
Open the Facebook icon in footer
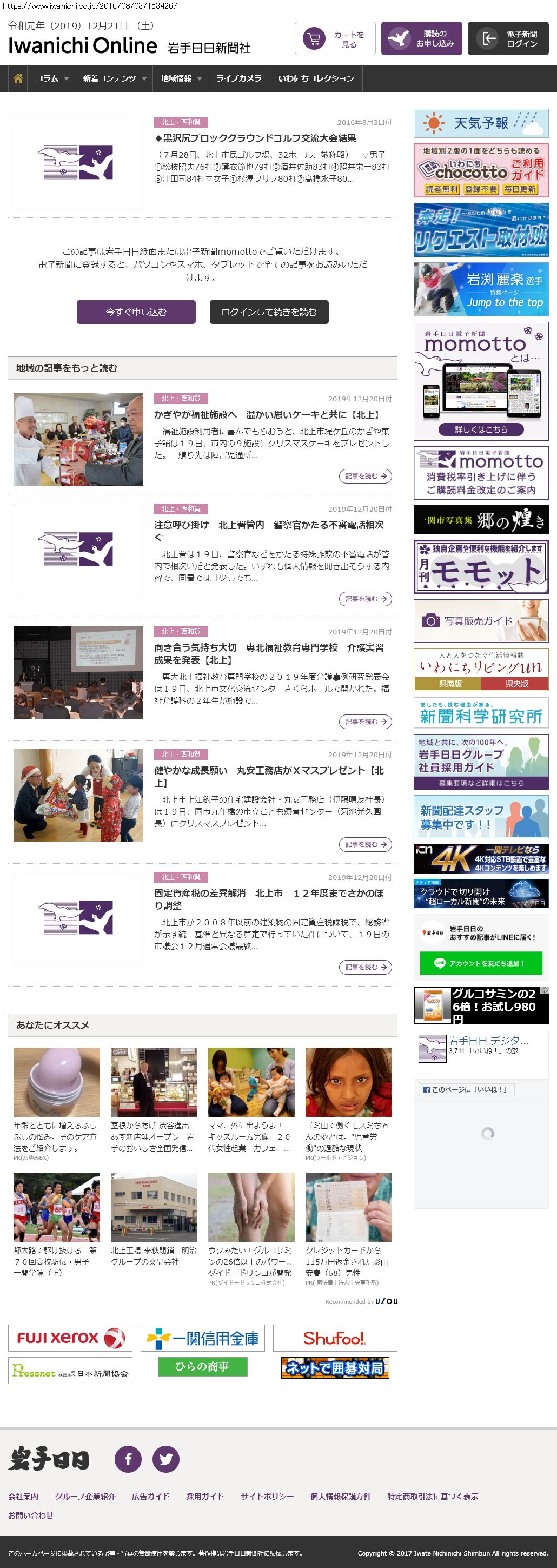coord(128,1459)
